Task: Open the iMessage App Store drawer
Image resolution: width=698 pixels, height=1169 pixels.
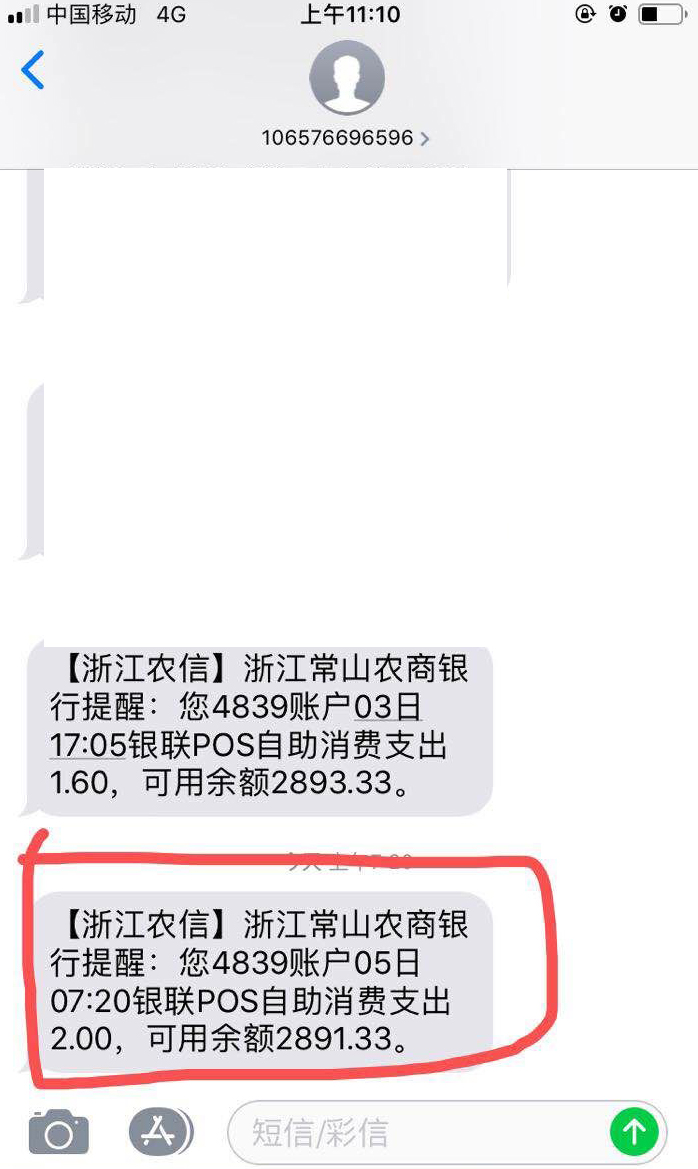Action: (x=160, y=1132)
